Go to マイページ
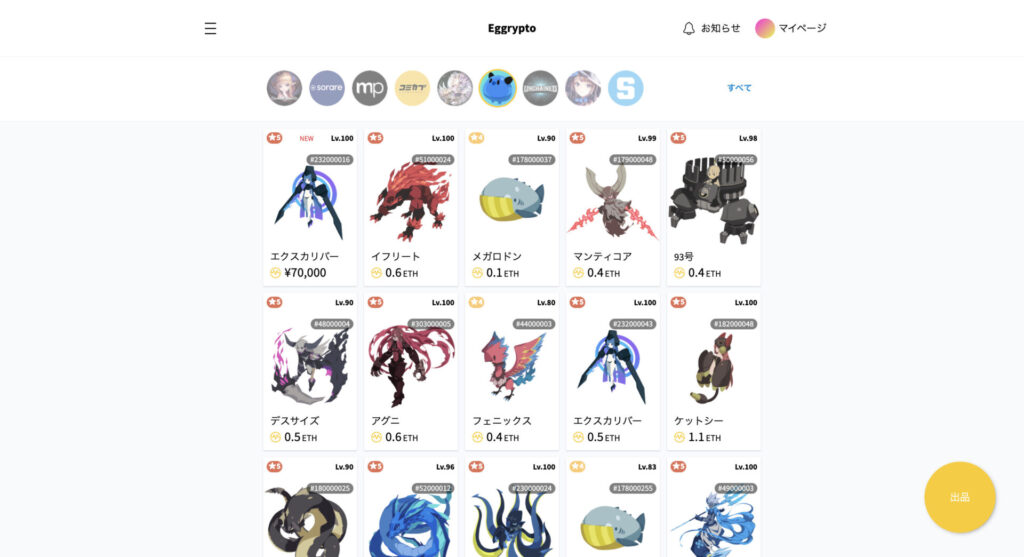The image size is (1024, 557). click(x=790, y=28)
